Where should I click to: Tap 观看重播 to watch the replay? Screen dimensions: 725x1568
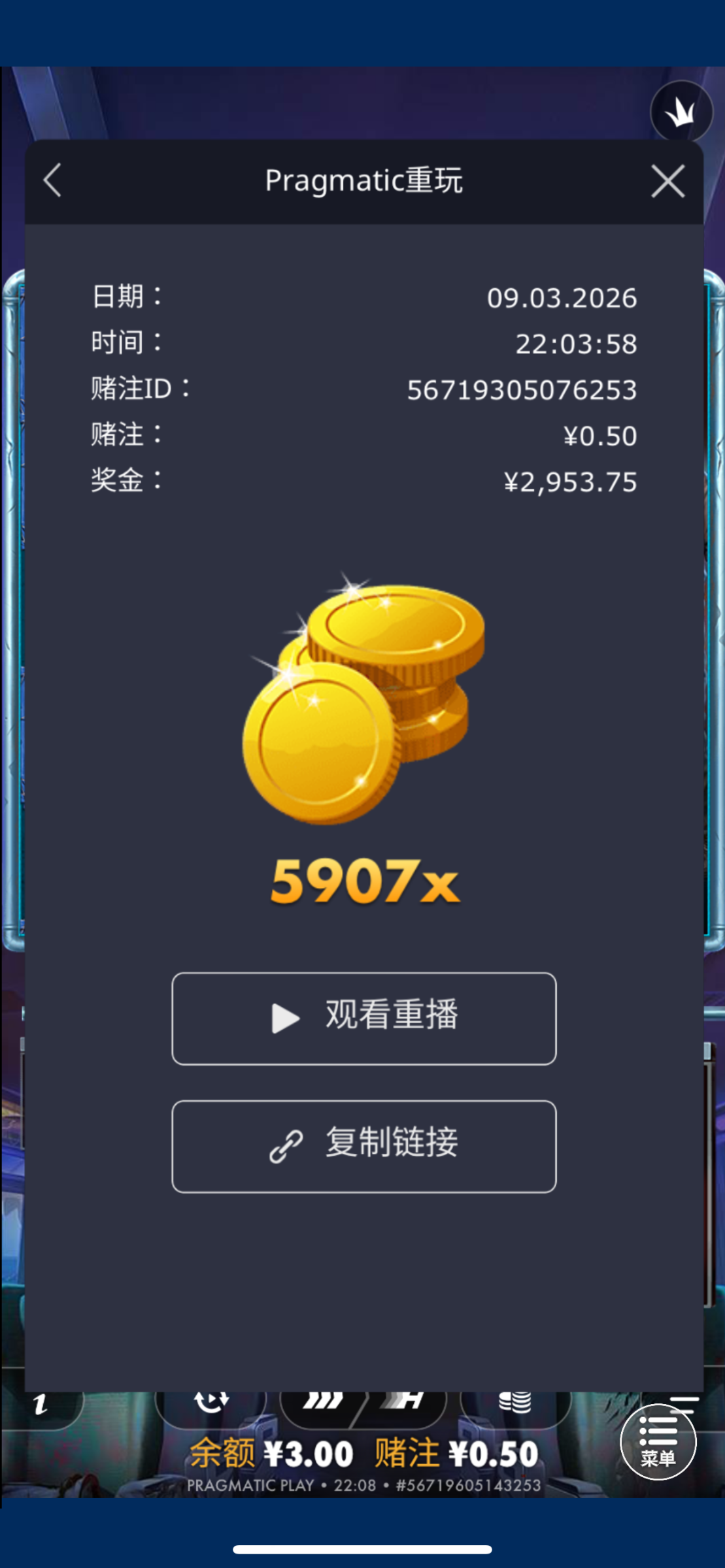click(363, 1018)
